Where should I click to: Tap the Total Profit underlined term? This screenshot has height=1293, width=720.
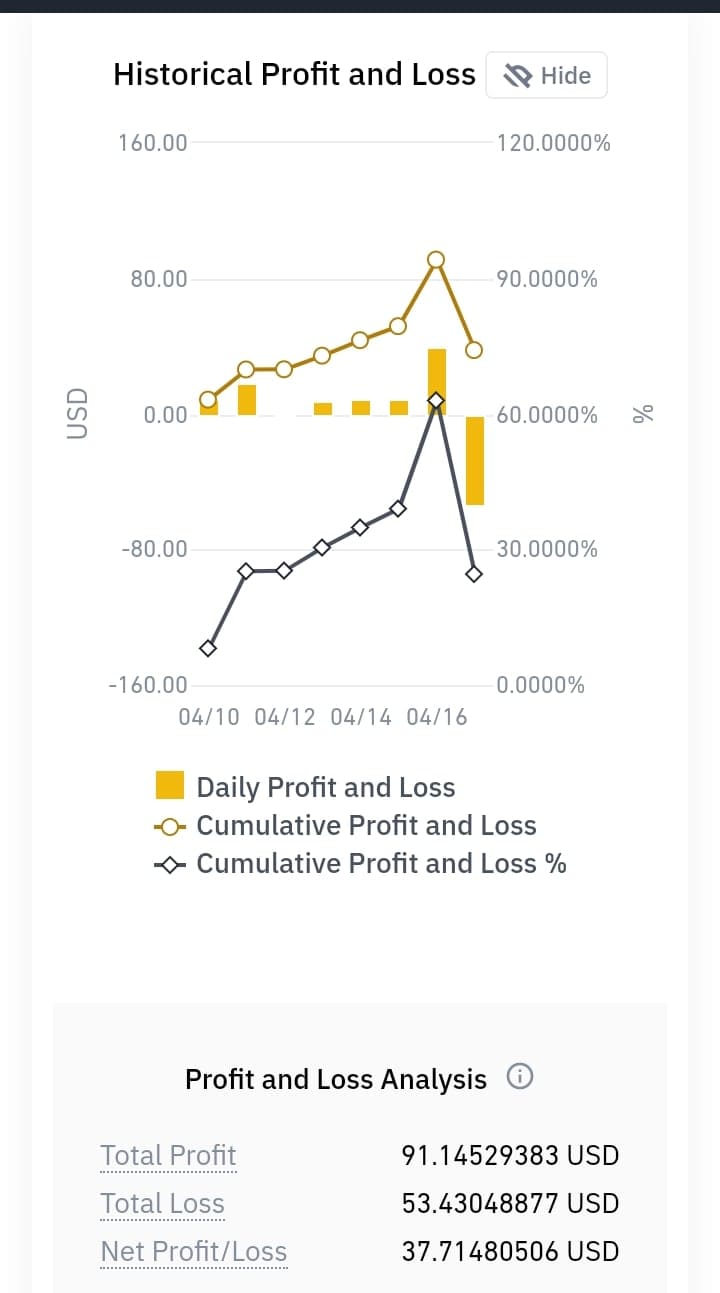pyautogui.click(x=168, y=1156)
